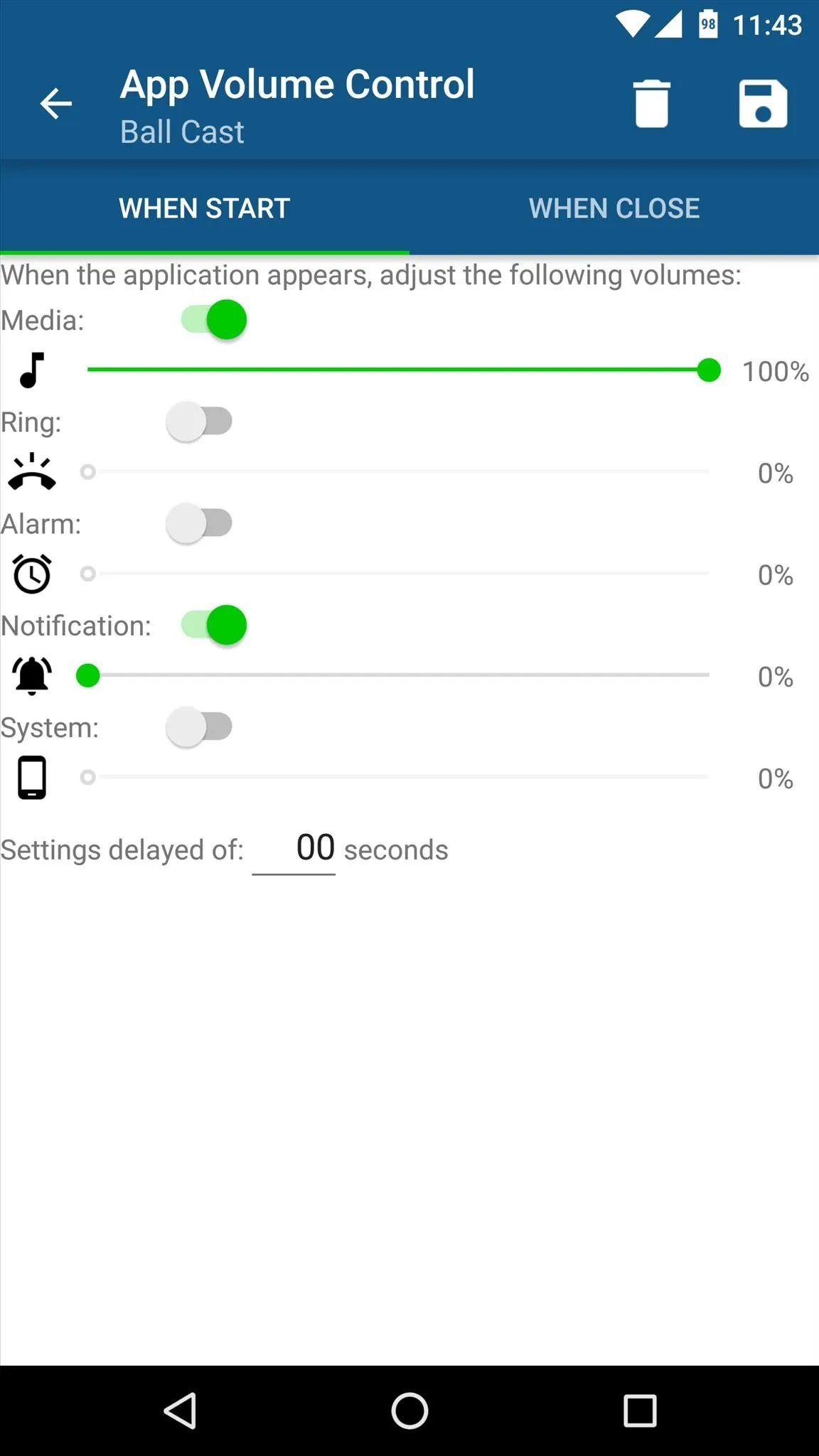This screenshot has height=1456, width=819.
Task: Delete the Ball Cast volume profile
Action: coord(651,104)
